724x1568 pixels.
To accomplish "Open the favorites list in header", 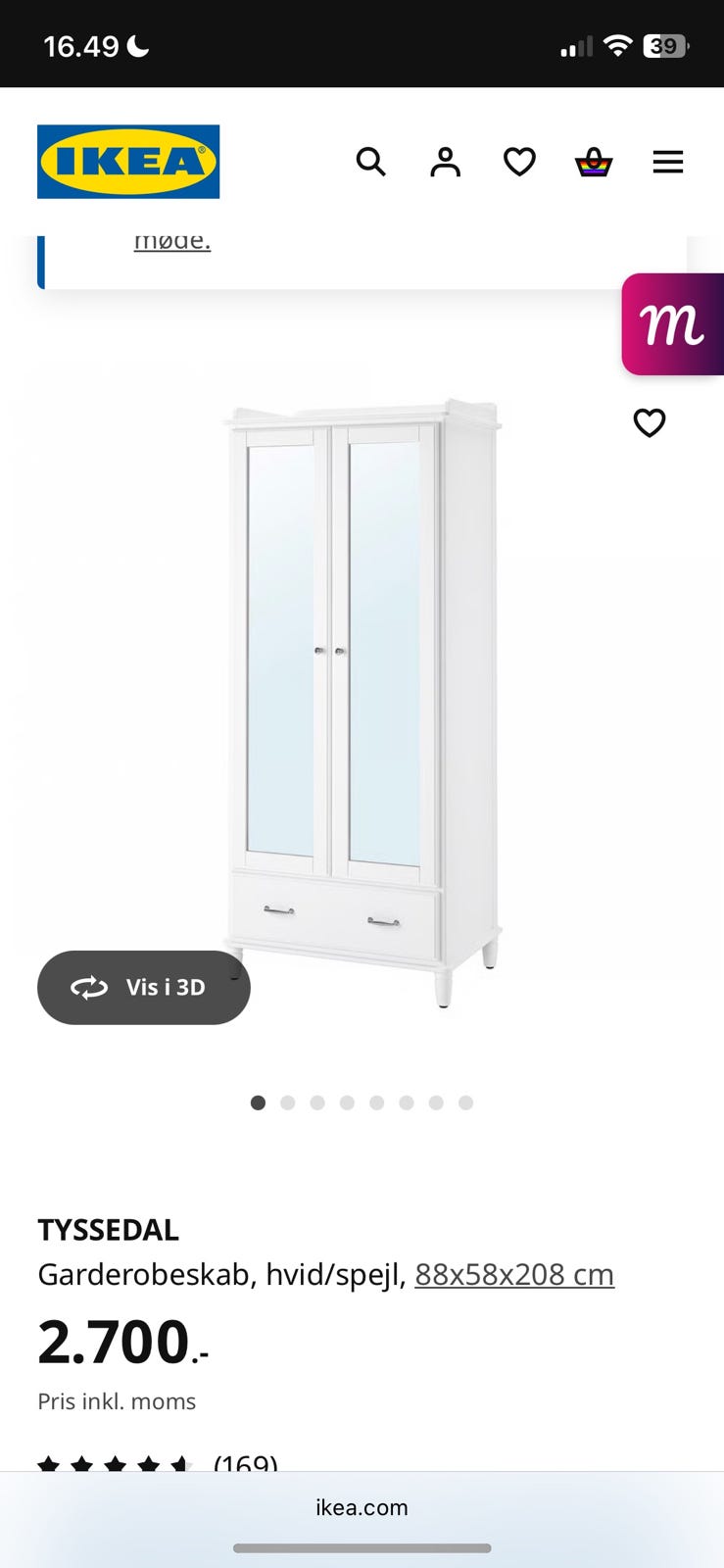I will [519, 162].
